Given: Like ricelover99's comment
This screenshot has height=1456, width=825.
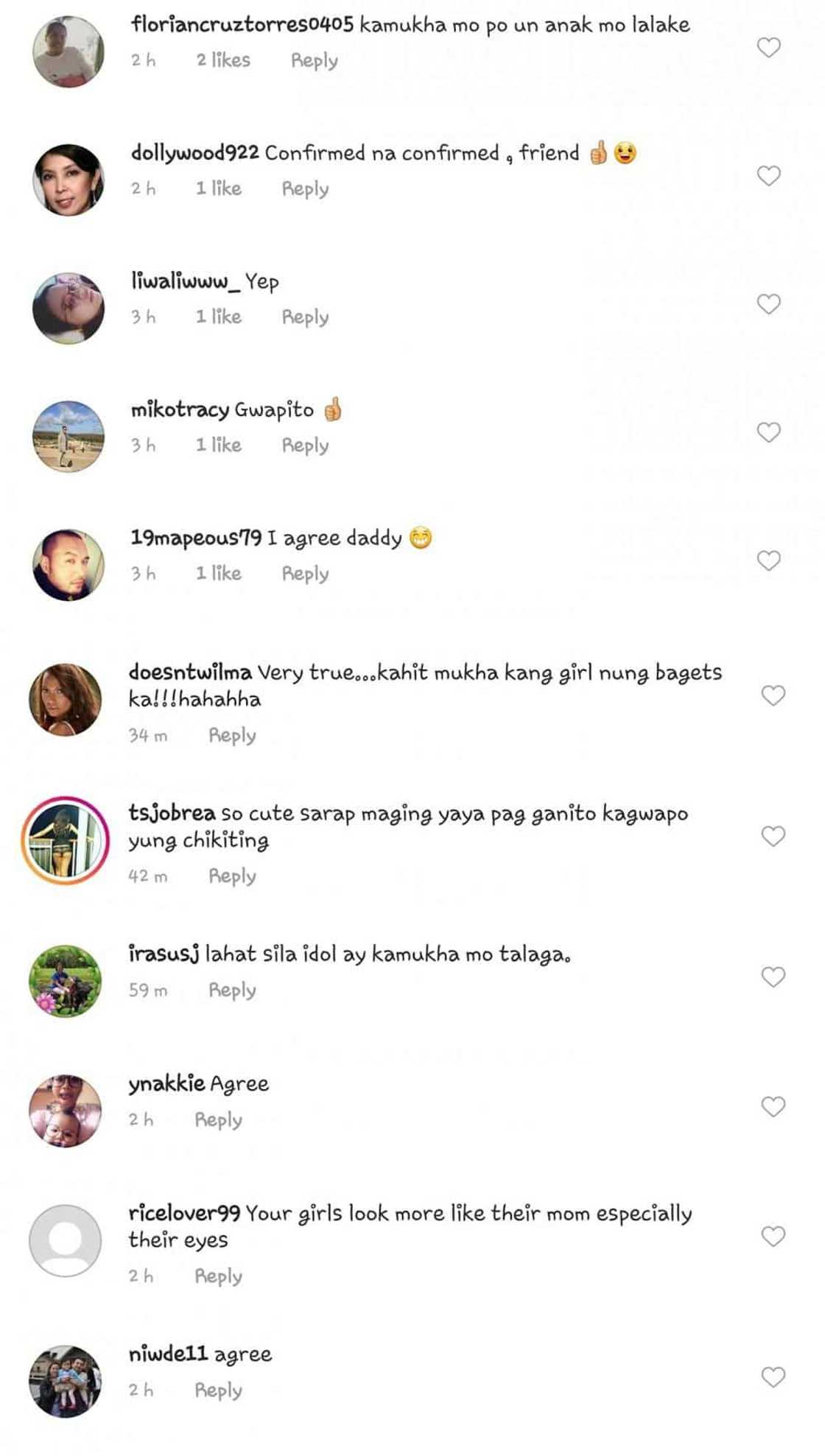Looking at the screenshot, I should click(x=773, y=1237).
